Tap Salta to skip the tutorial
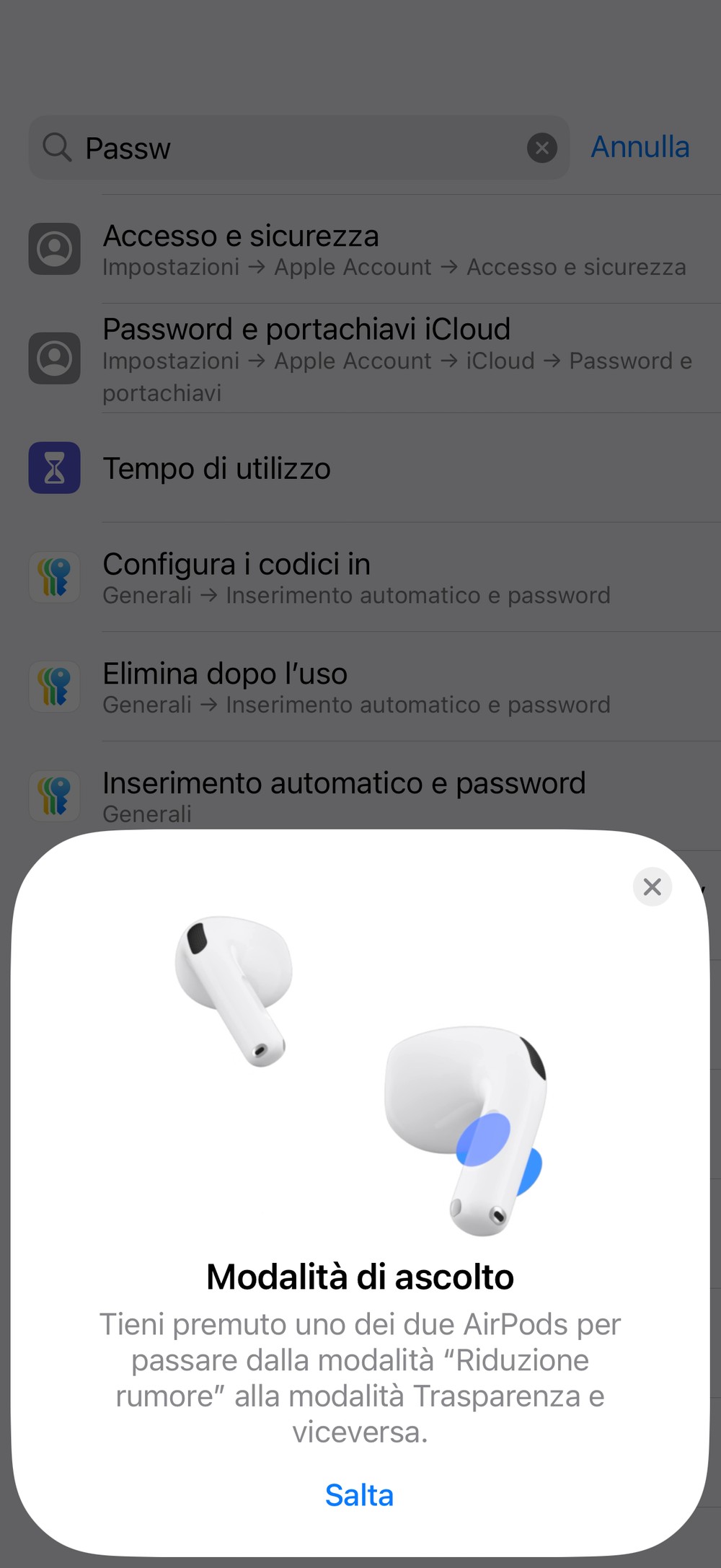Viewport: 721px width, 1568px height. coord(359,1495)
